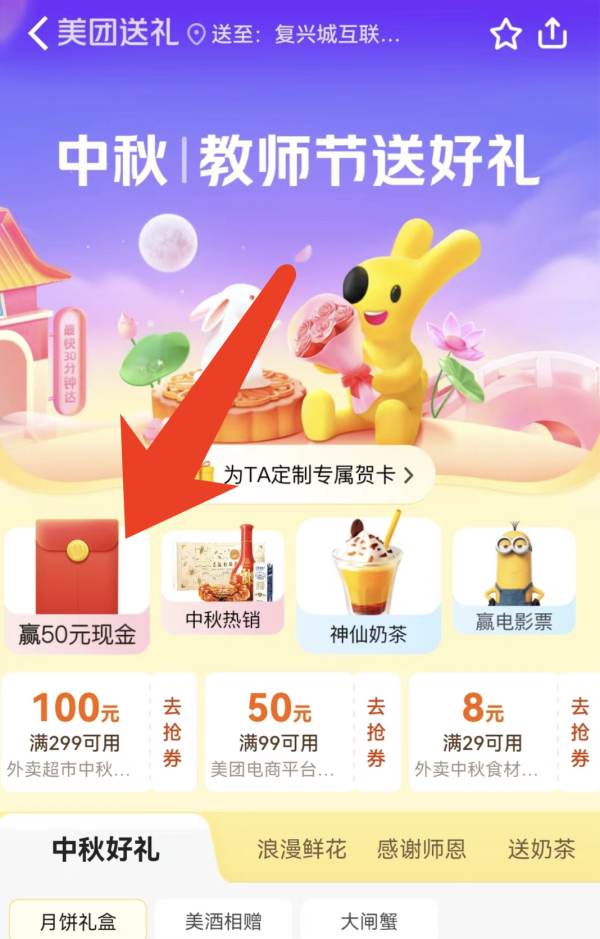Share the 美团送礼 page
Image resolution: width=600 pixels, height=939 pixels.
pos(553,33)
